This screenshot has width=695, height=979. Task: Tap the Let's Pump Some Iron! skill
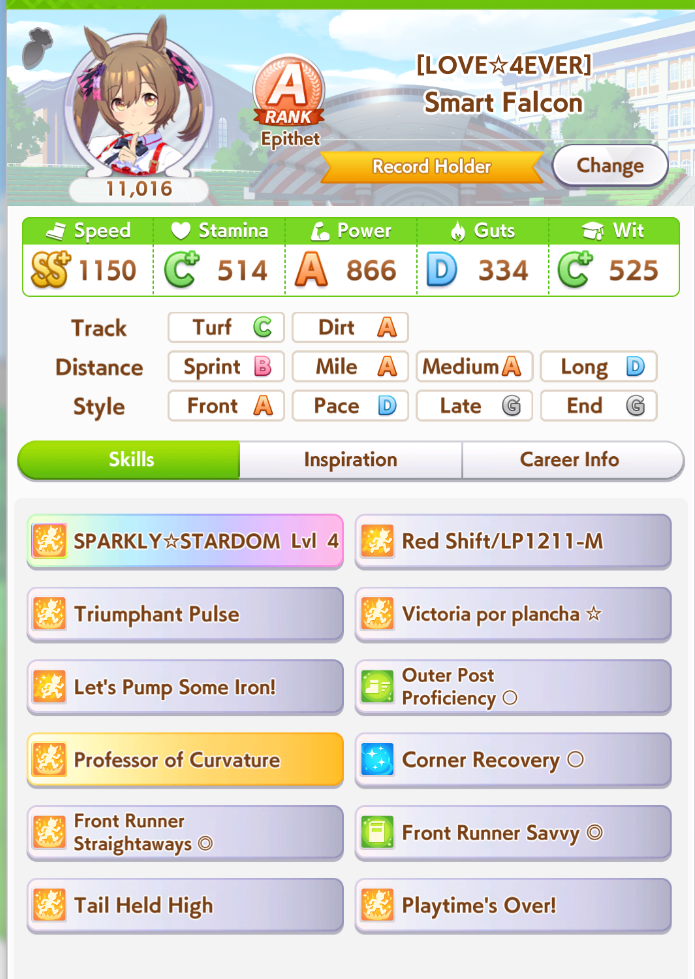(185, 687)
